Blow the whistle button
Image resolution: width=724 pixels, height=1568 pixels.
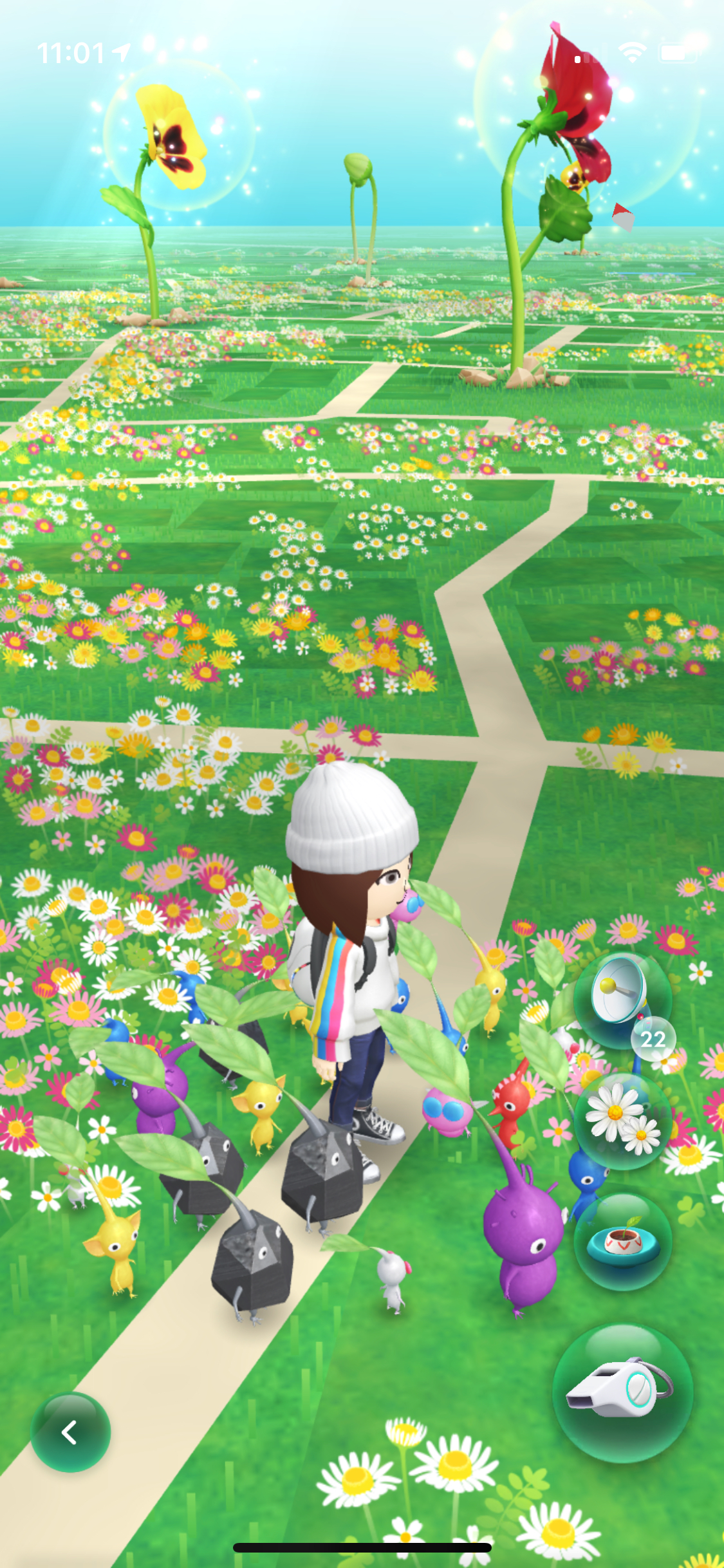pyautogui.click(x=622, y=1393)
